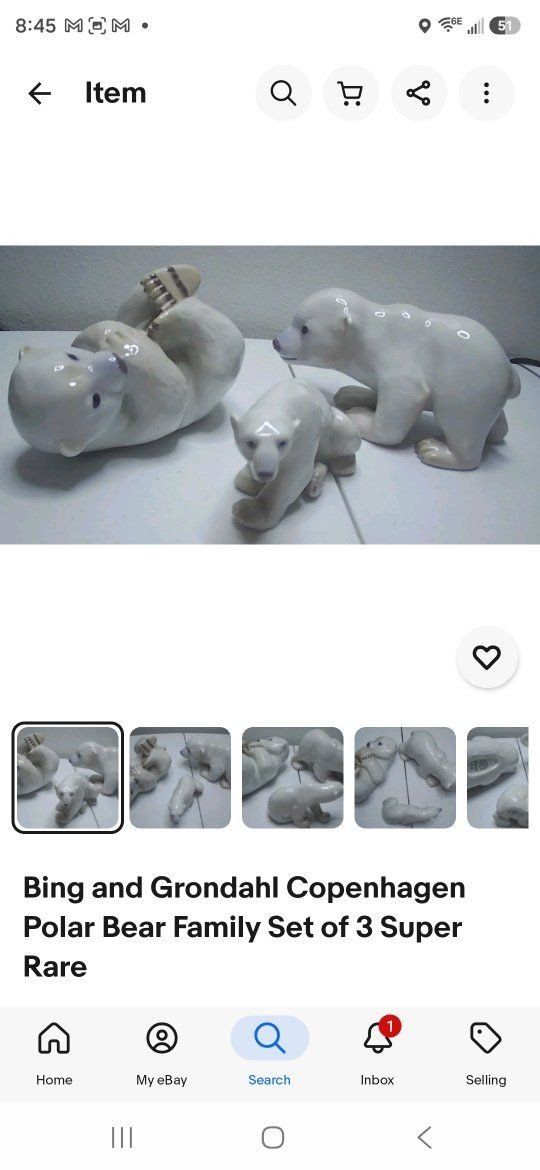Open the main polar bear photo
This screenshot has width=540, height=1170.
pos(270,395)
